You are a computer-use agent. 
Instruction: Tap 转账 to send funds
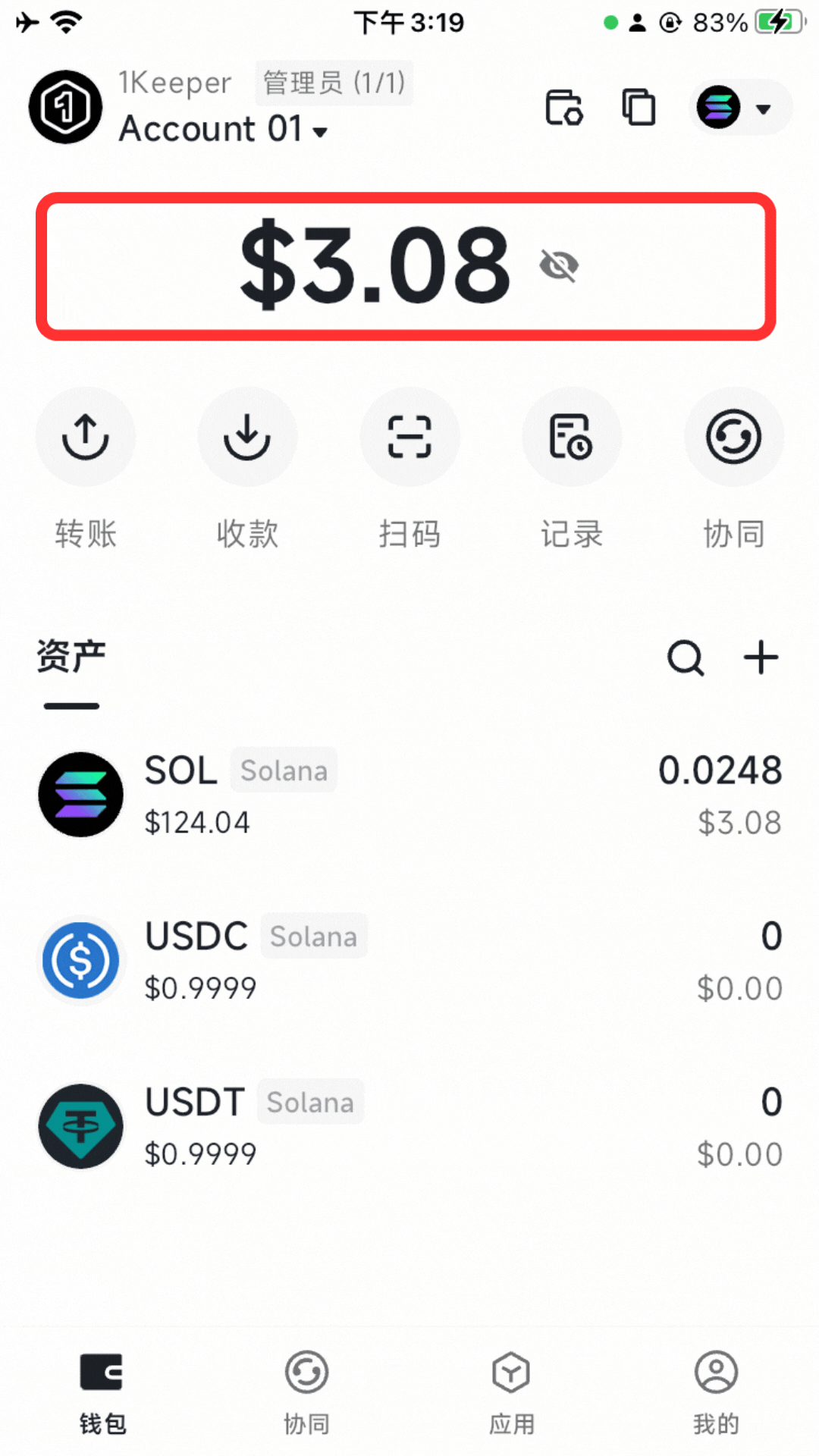[x=86, y=438]
